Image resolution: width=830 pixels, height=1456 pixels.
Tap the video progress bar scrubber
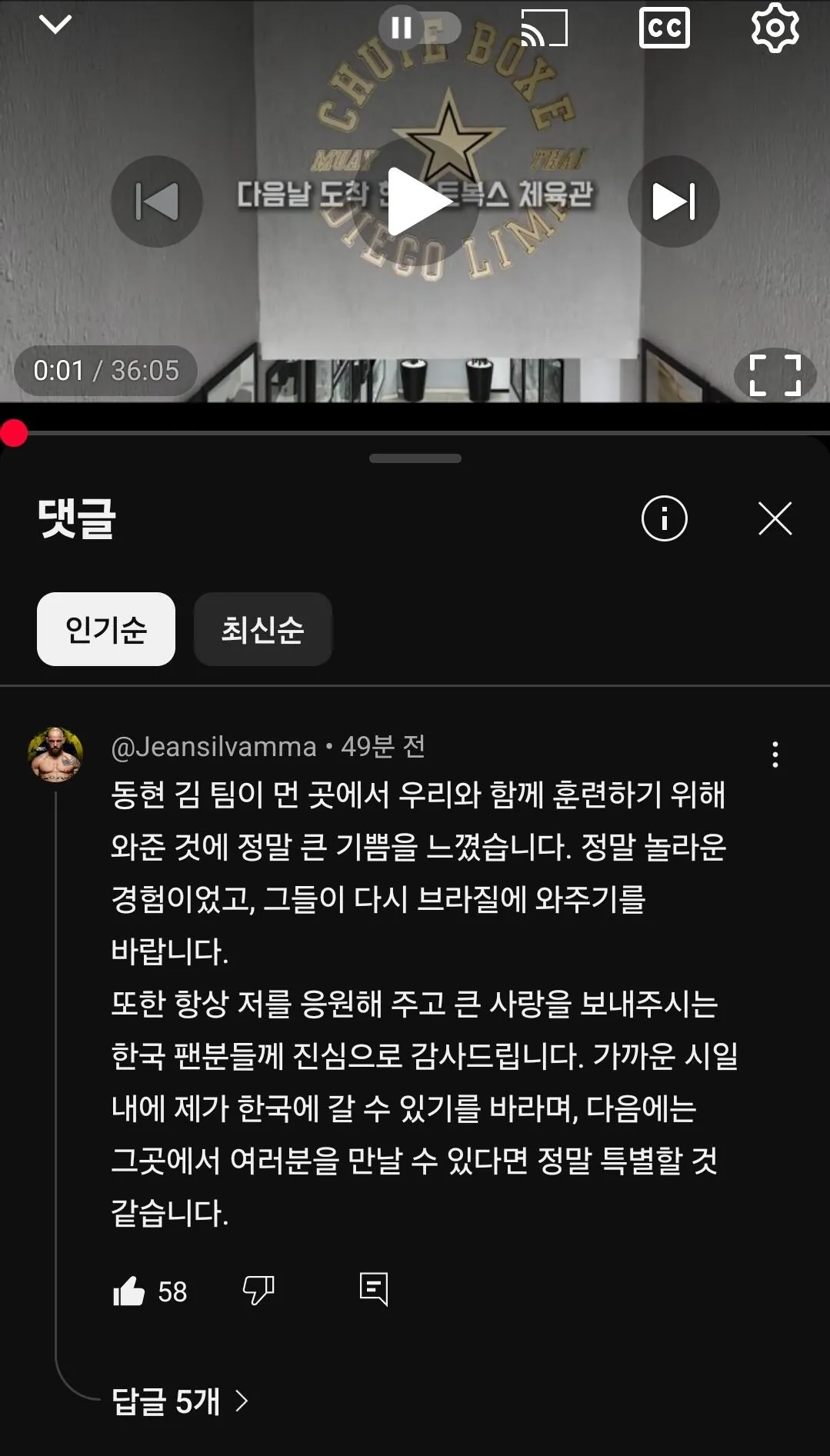(14, 433)
